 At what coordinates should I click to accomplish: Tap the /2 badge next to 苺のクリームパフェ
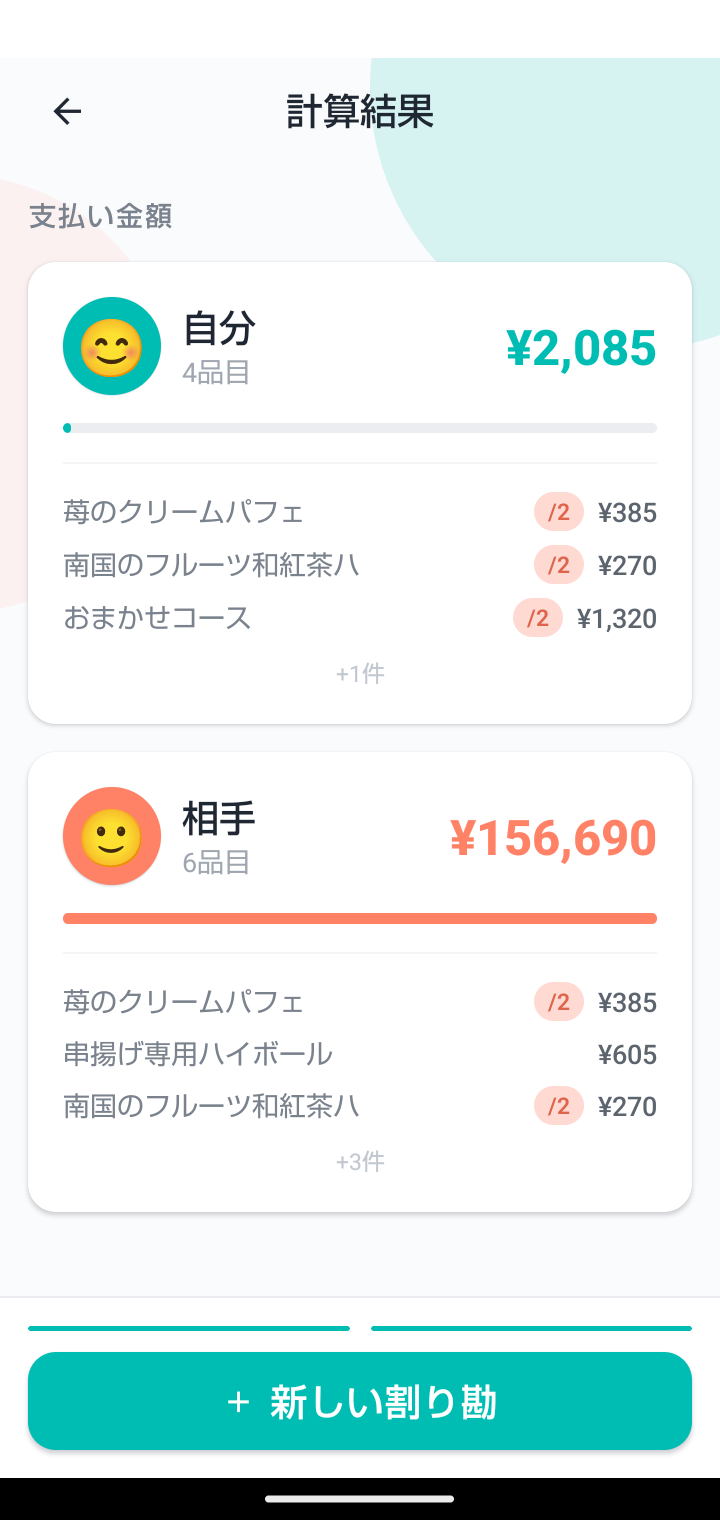pos(558,512)
